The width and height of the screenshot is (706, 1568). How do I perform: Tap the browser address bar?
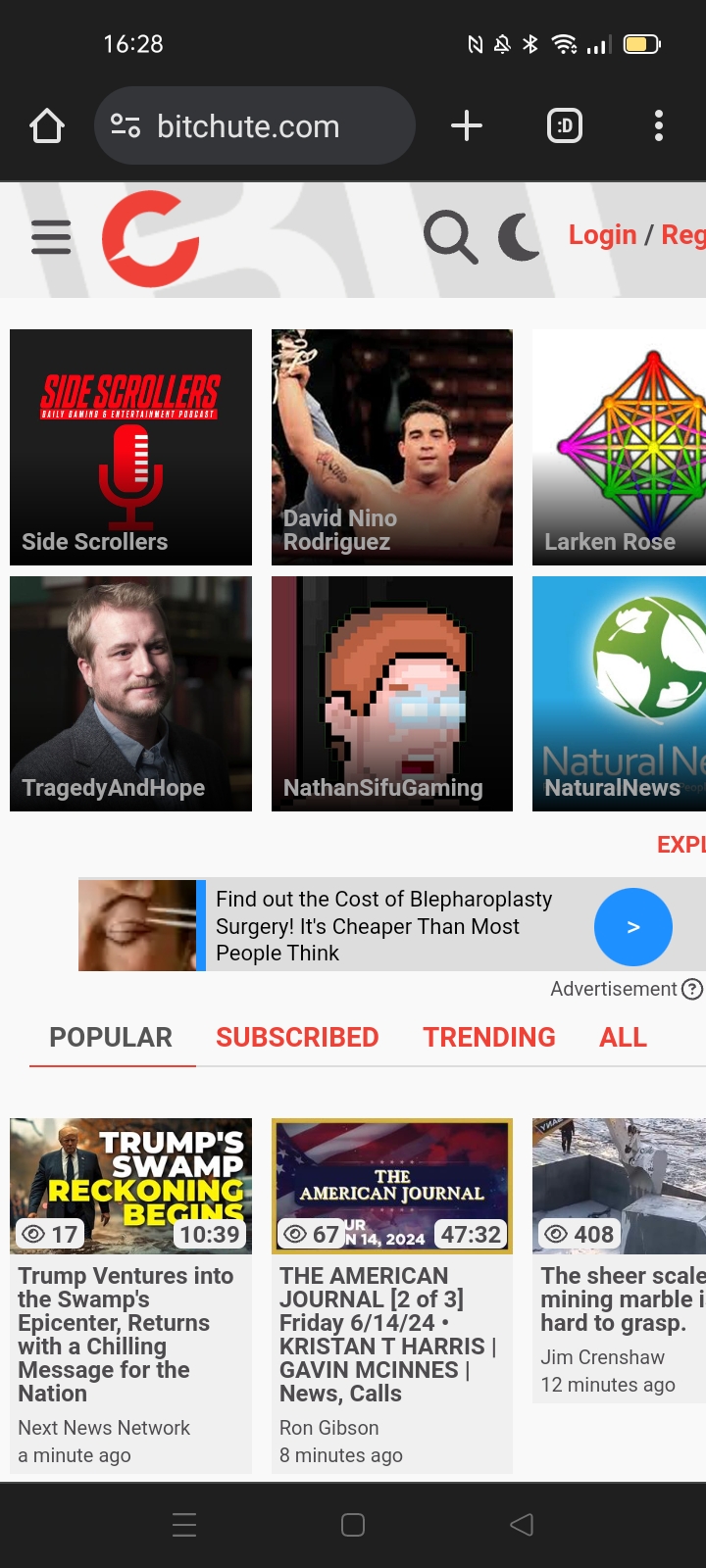click(x=255, y=125)
